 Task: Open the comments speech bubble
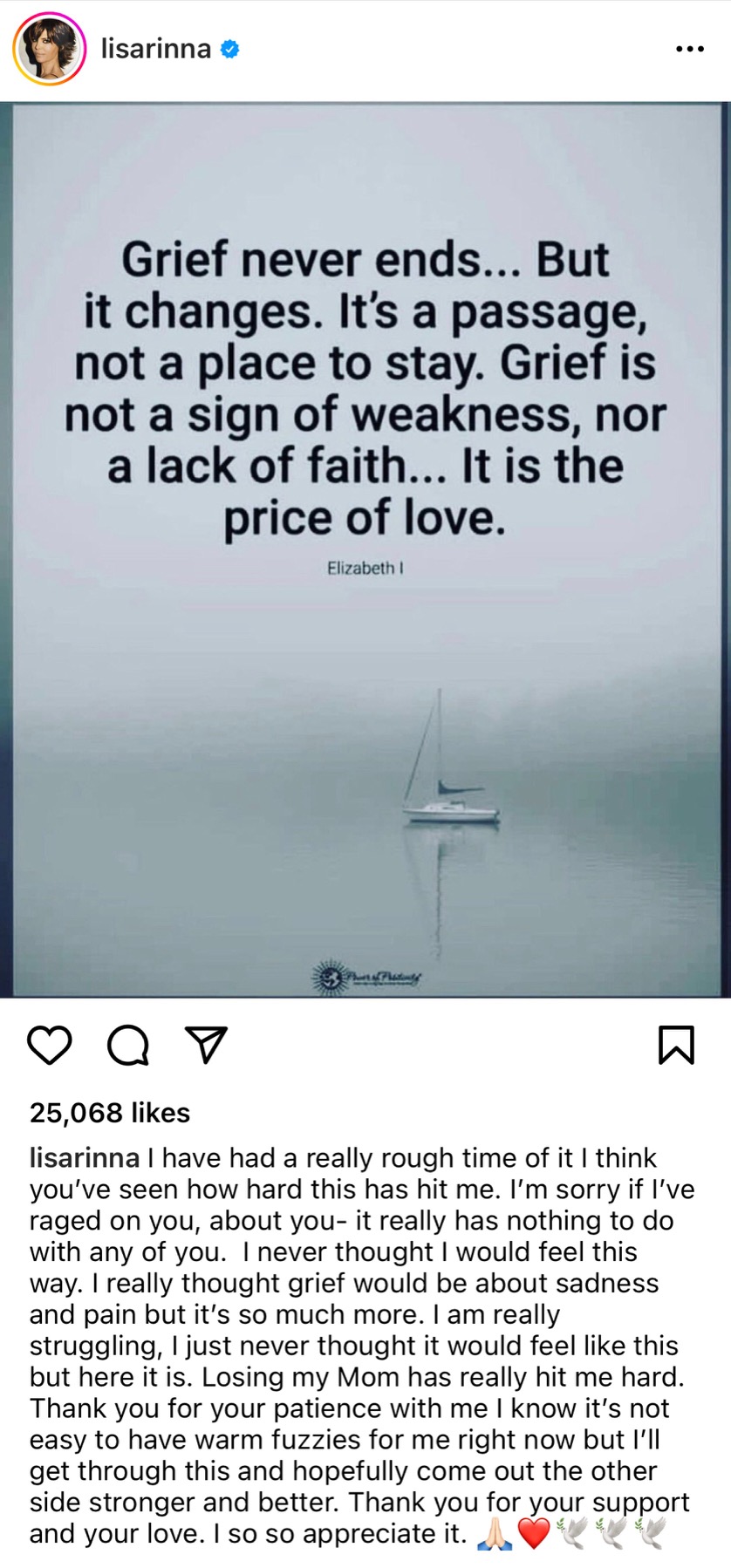point(128,1044)
